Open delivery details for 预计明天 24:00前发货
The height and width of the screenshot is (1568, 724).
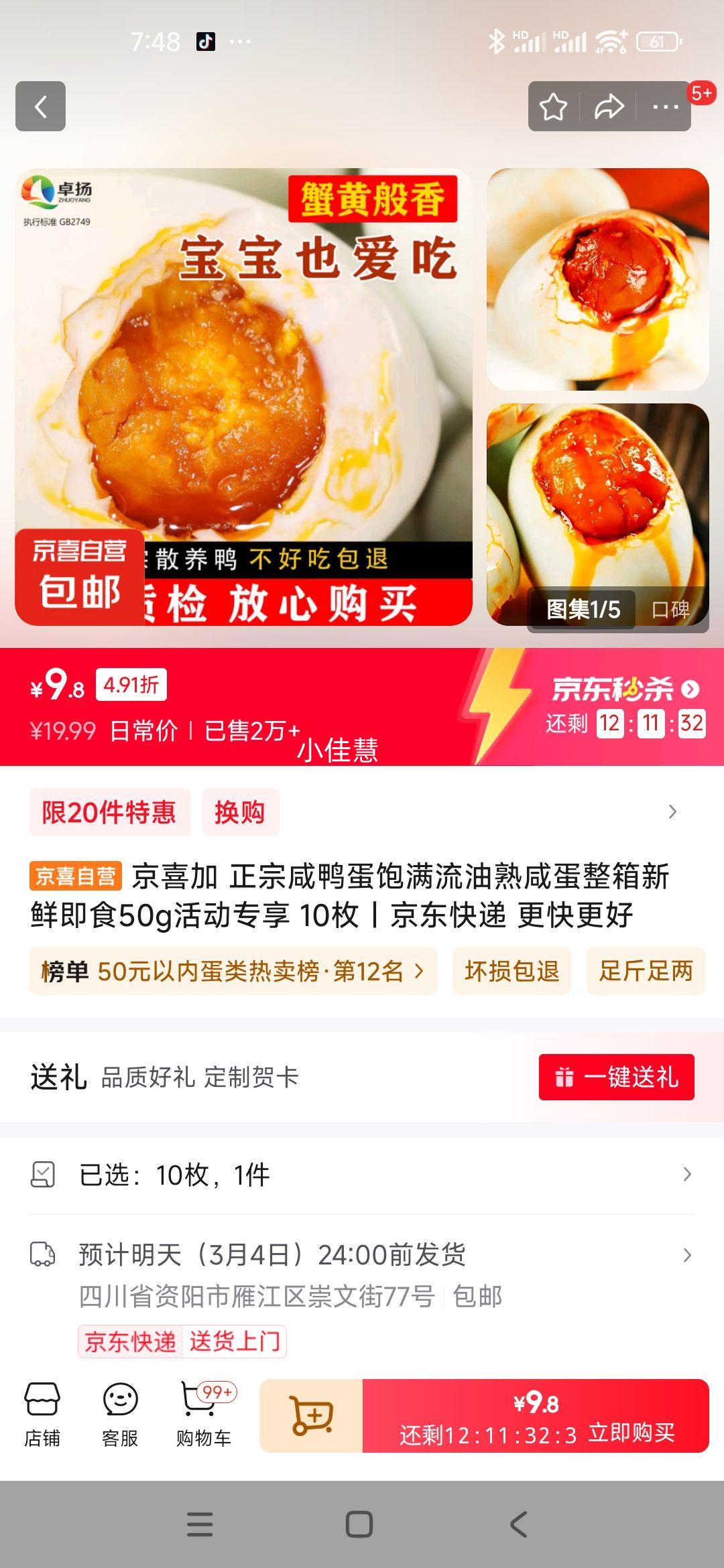point(362,1255)
